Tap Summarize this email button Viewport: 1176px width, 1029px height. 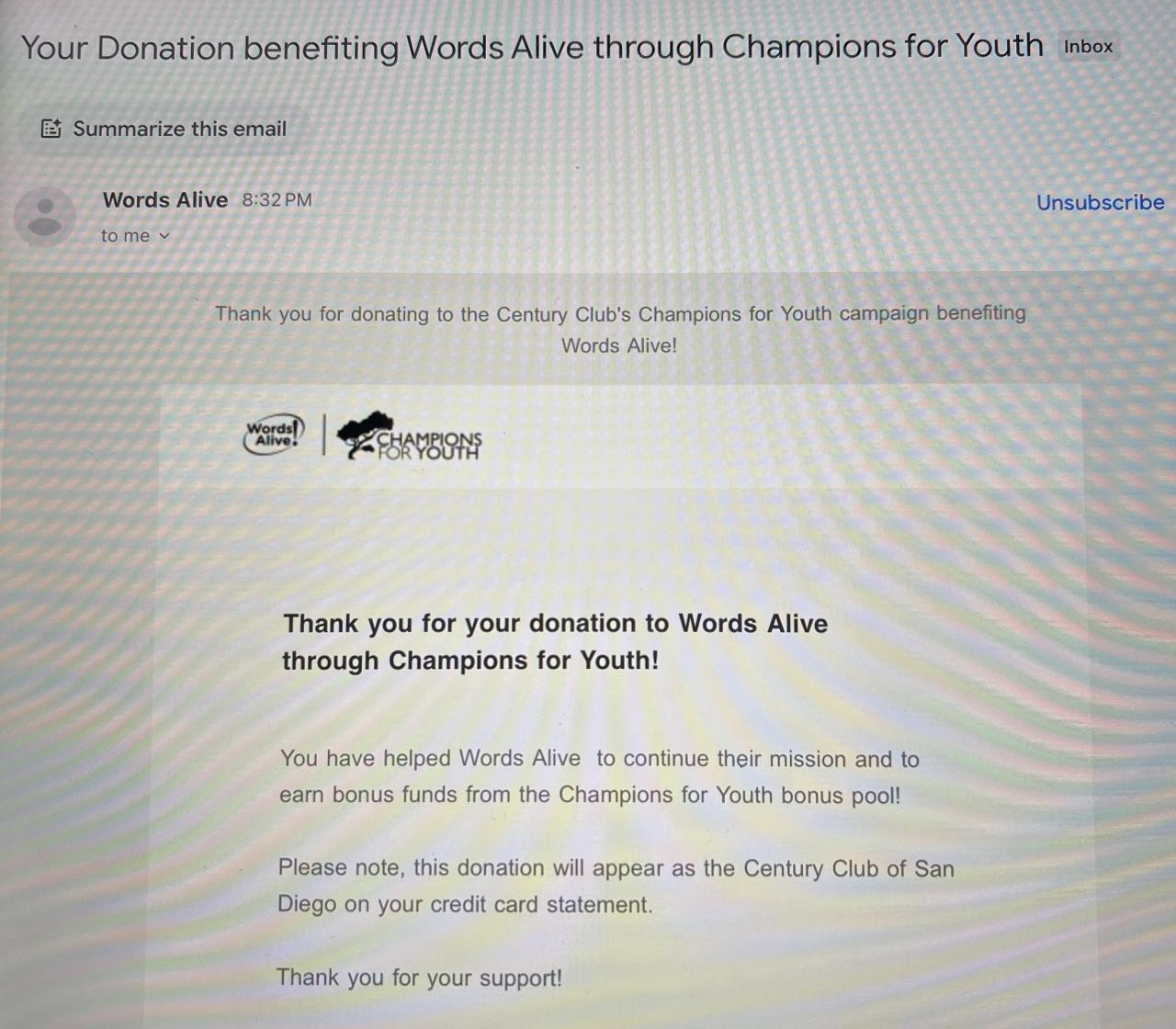pos(164,129)
